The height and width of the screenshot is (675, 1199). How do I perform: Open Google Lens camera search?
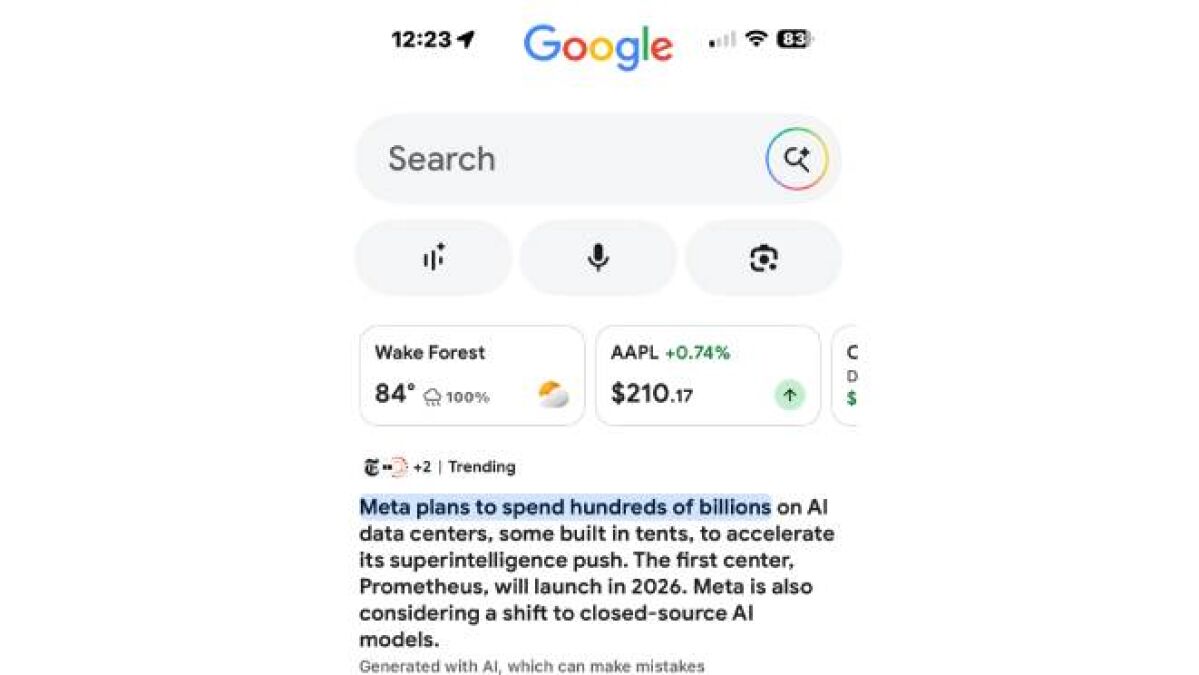(x=763, y=258)
